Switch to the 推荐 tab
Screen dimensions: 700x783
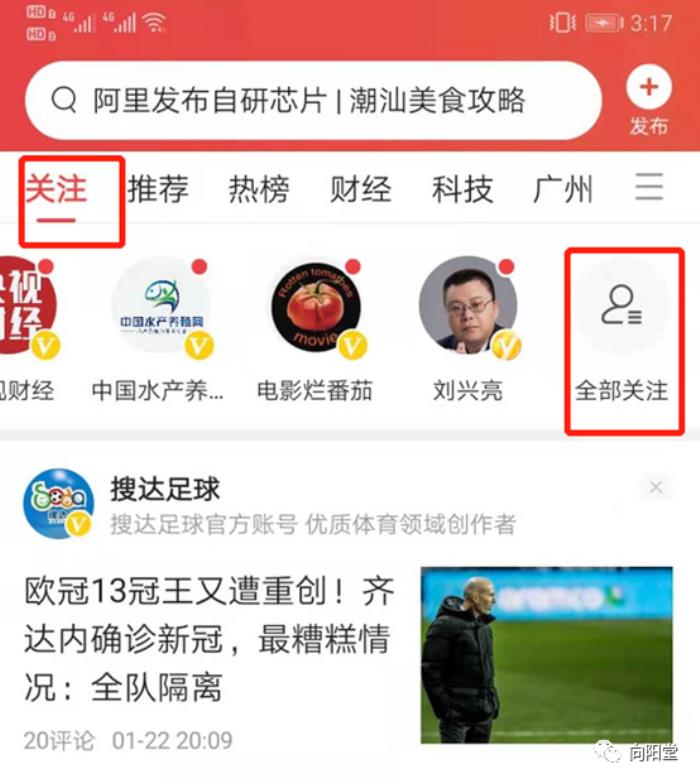pos(158,189)
